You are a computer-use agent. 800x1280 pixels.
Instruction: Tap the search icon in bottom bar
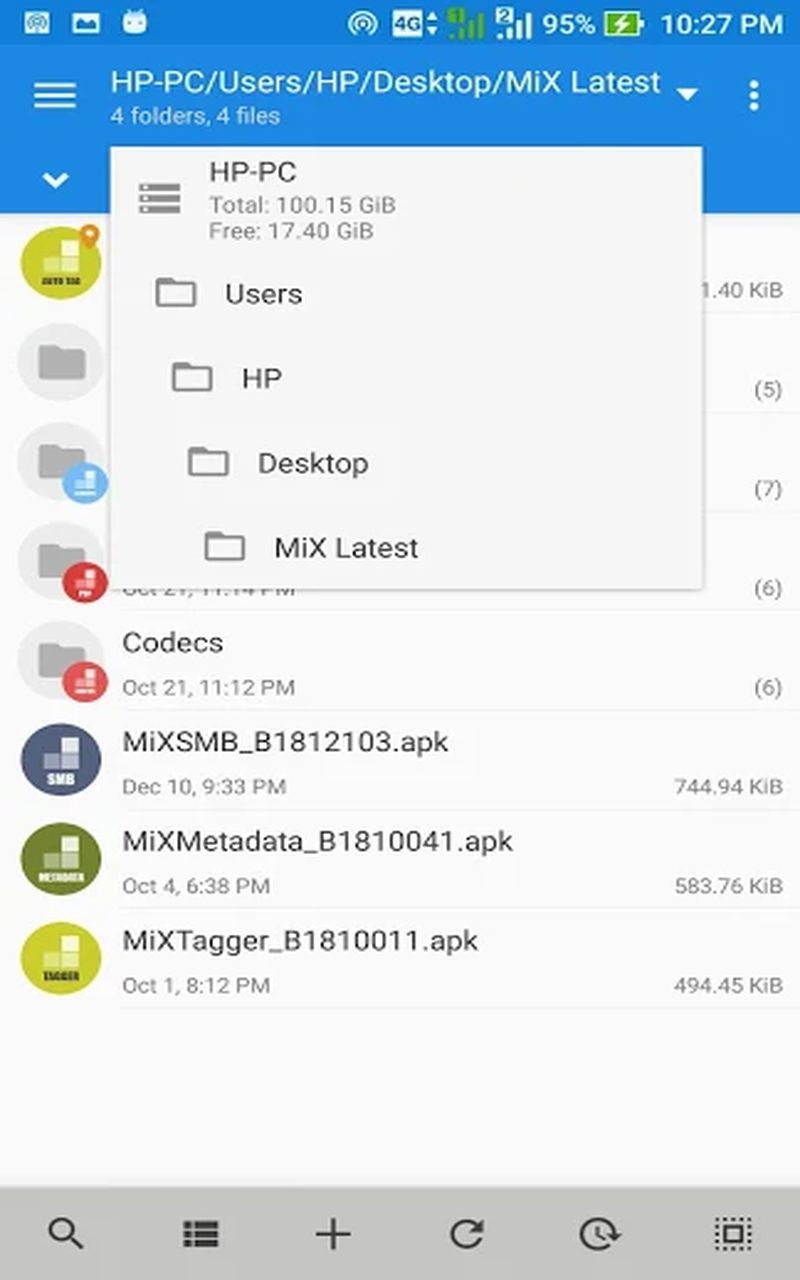coord(66,1234)
